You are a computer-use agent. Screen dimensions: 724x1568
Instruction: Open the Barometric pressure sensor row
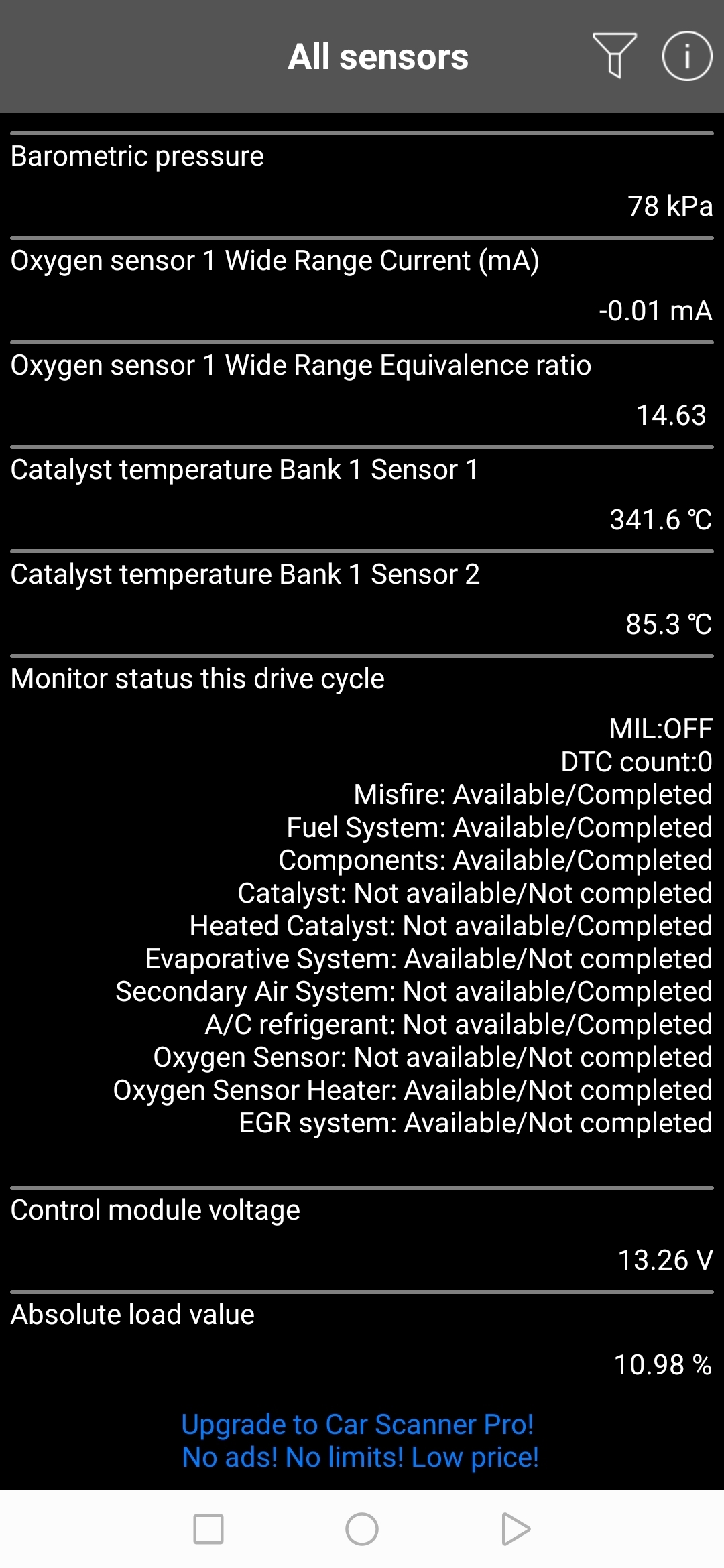[x=362, y=181]
